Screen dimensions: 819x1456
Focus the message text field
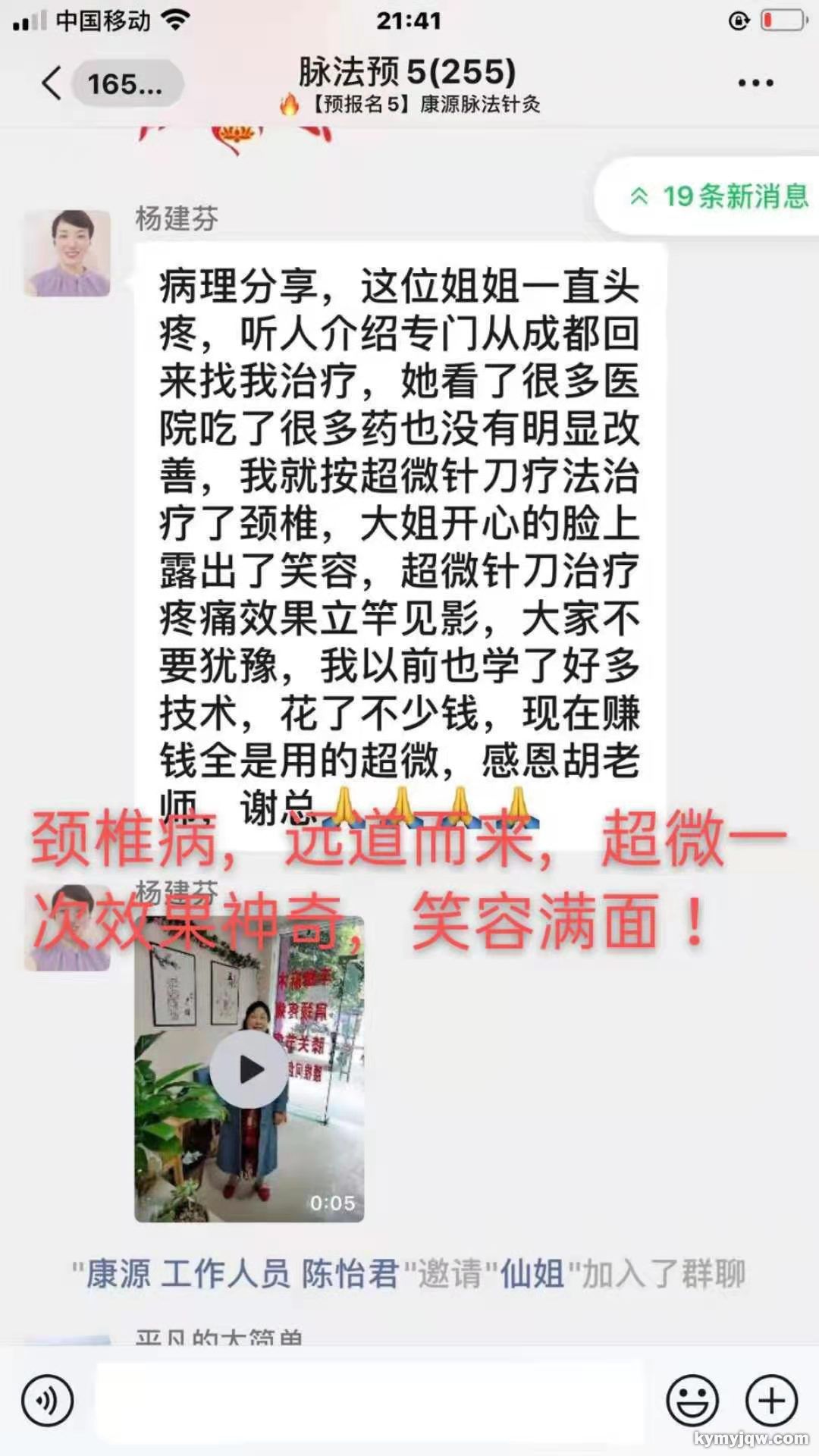click(370, 1400)
